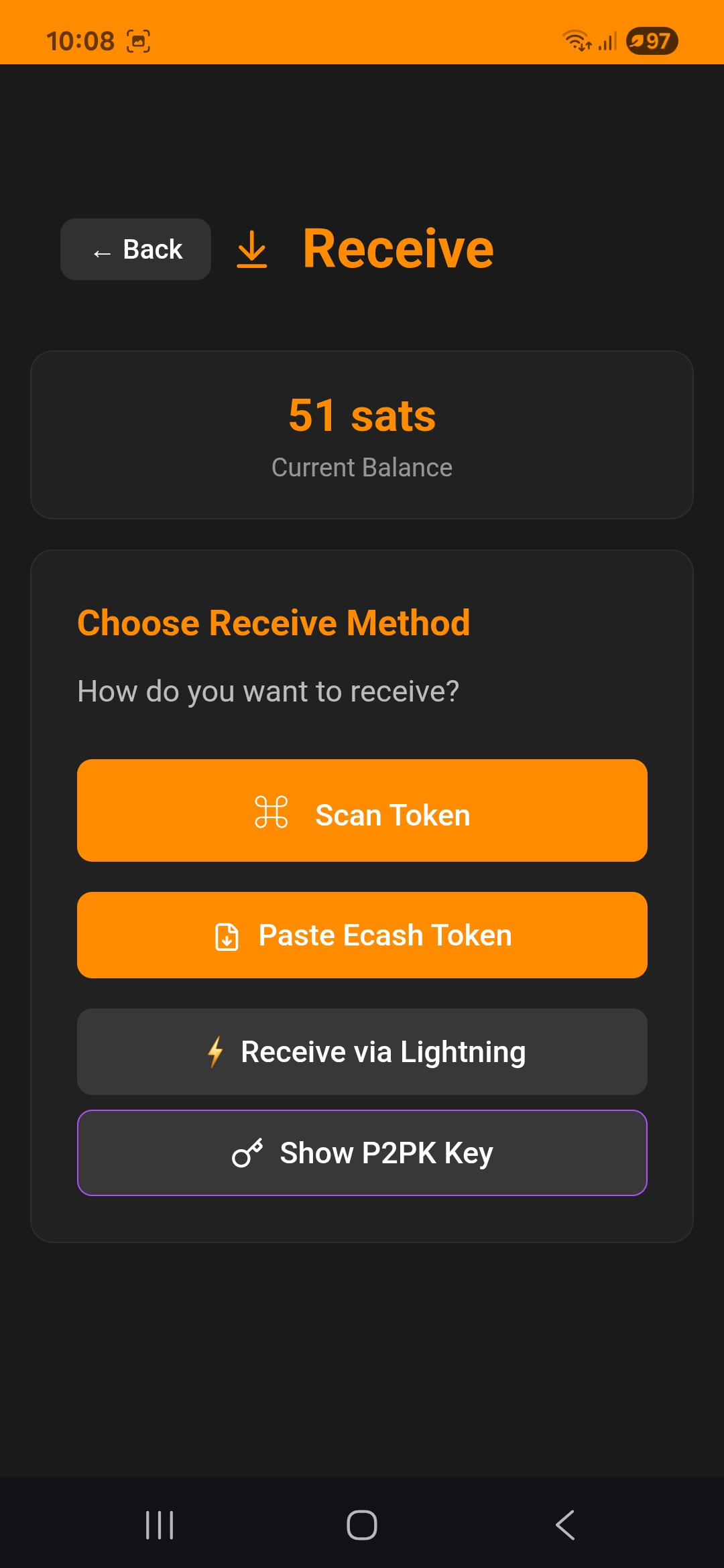The width and height of the screenshot is (724, 1568).
Task: Open Receive via Lightning
Action: point(362,1051)
